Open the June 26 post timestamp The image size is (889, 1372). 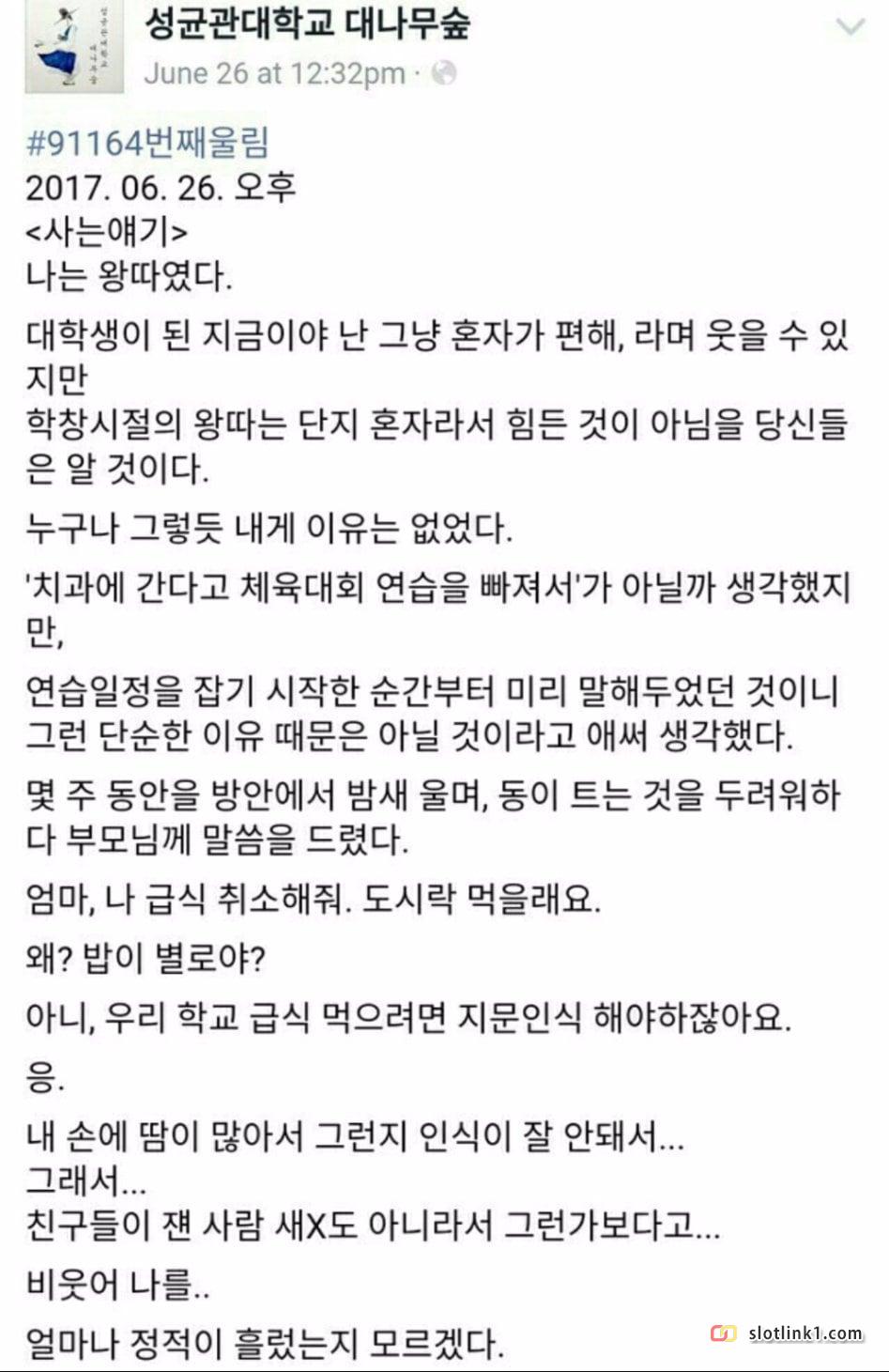pyautogui.click(x=274, y=73)
